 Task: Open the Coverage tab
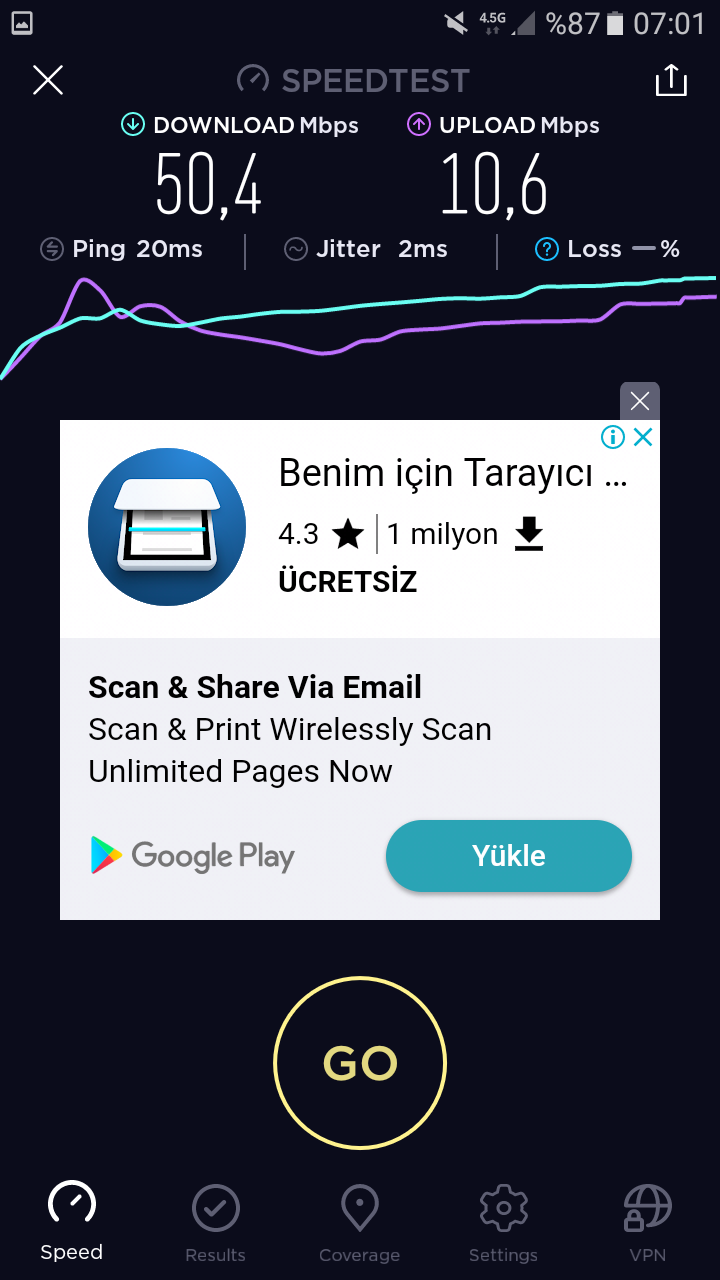coord(360,1224)
